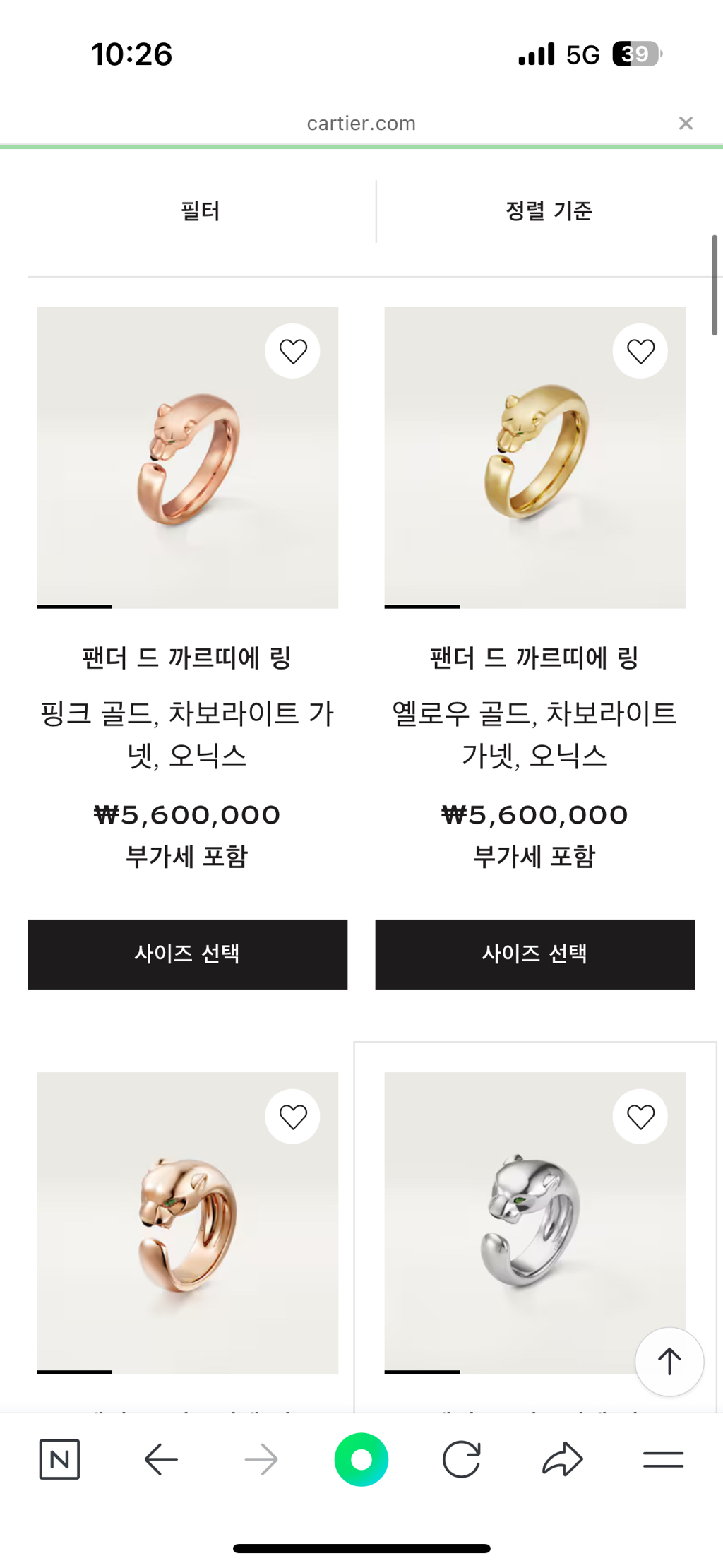This screenshot has width=723, height=1568.
Task: Close the cartier.com in-app browser
Action: click(685, 124)
